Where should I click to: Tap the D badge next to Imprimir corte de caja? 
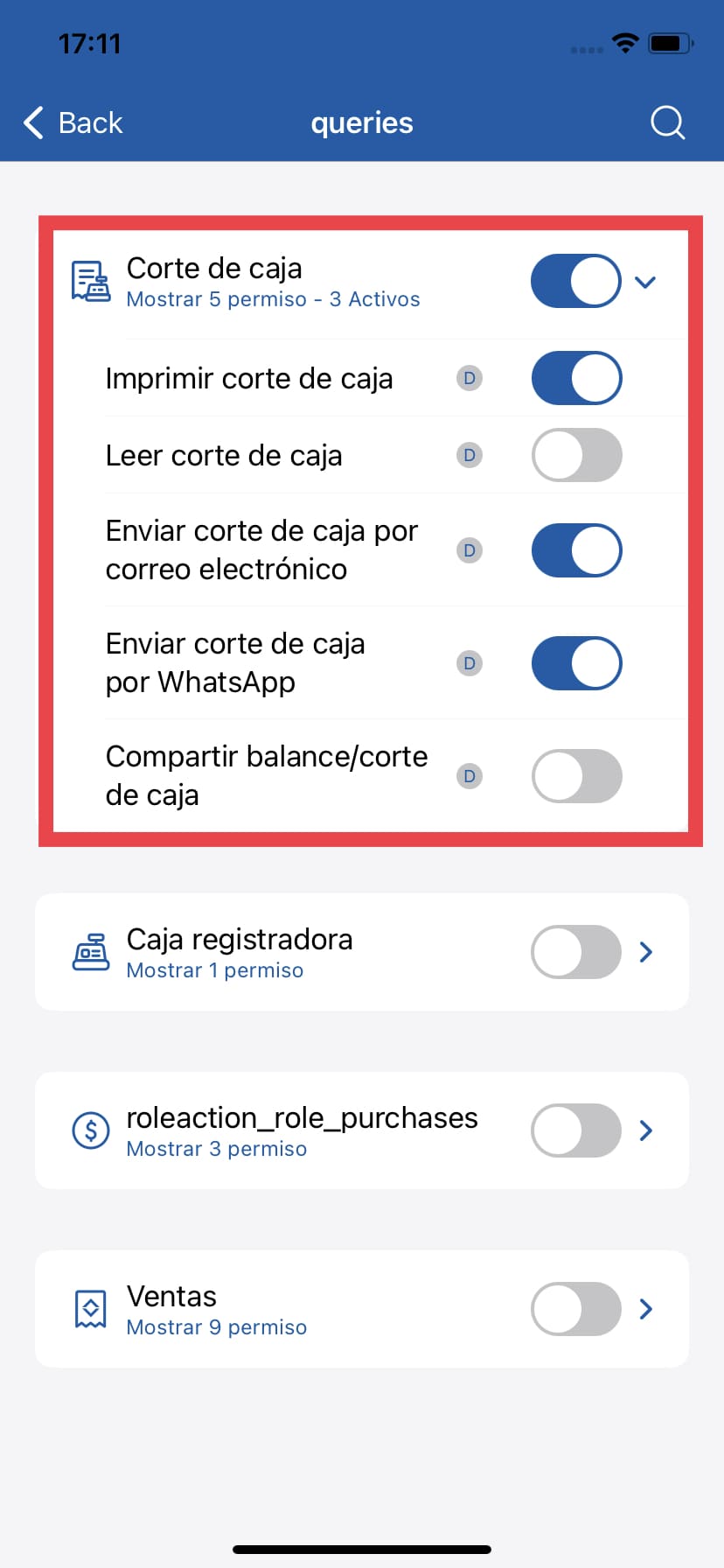[469, 378]
